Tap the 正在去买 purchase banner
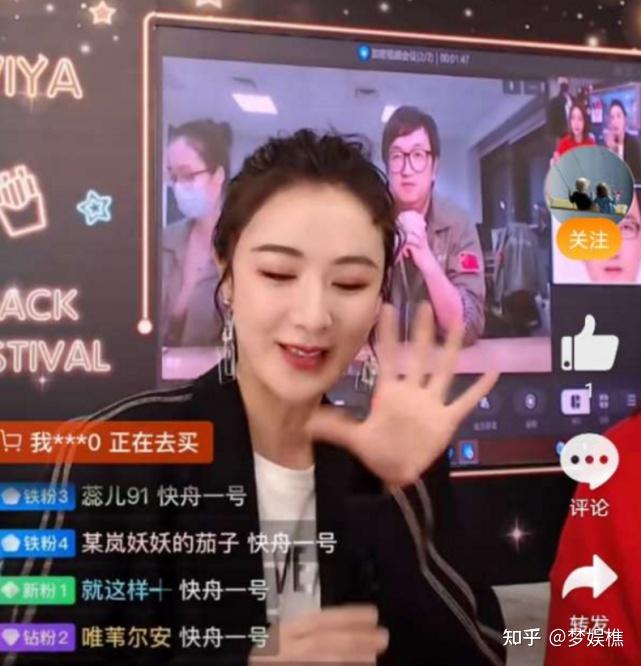The height and width of the screenshot is (666, 641). coord(106,441)
